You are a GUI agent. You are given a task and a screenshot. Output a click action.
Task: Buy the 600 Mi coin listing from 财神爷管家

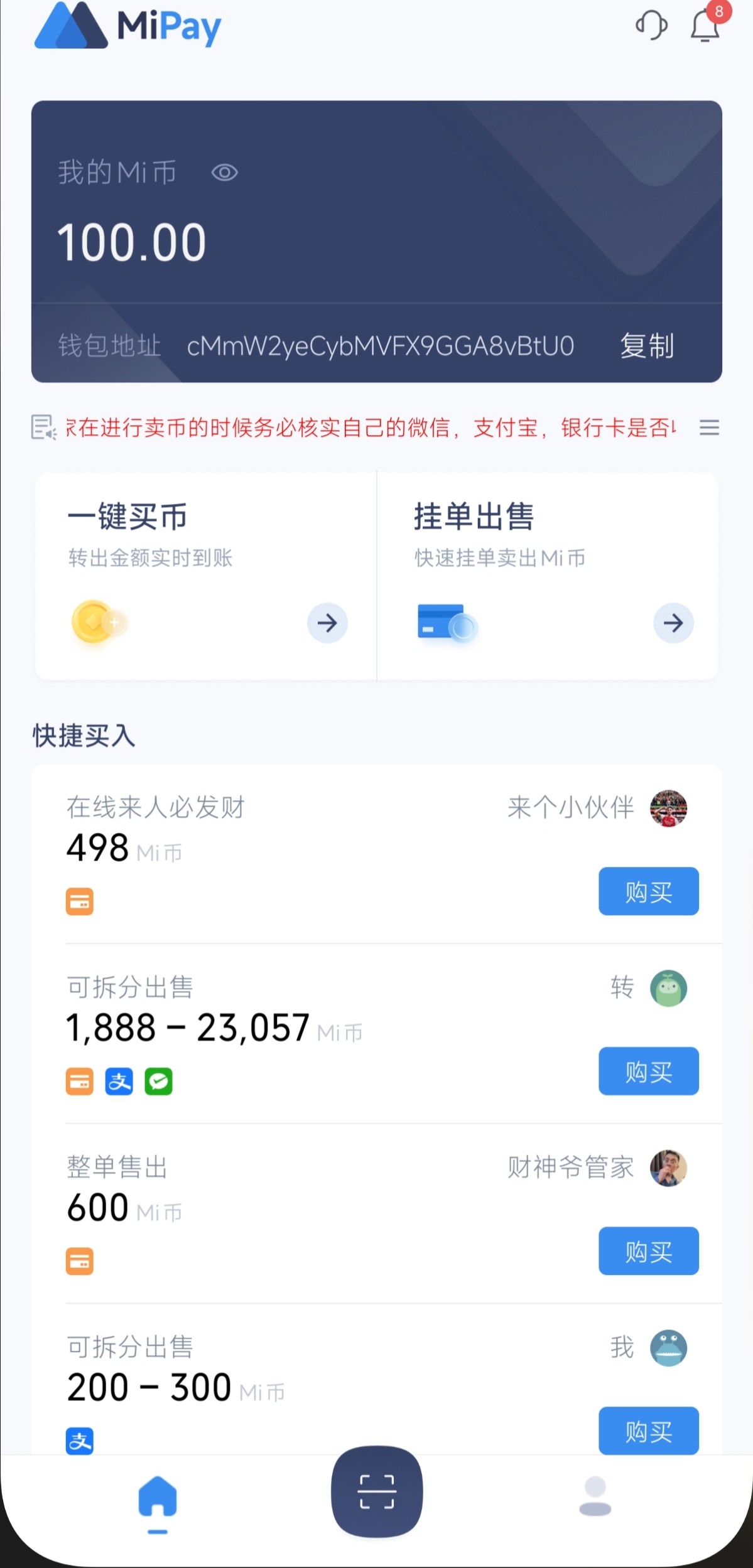(x=648, y=1251)
